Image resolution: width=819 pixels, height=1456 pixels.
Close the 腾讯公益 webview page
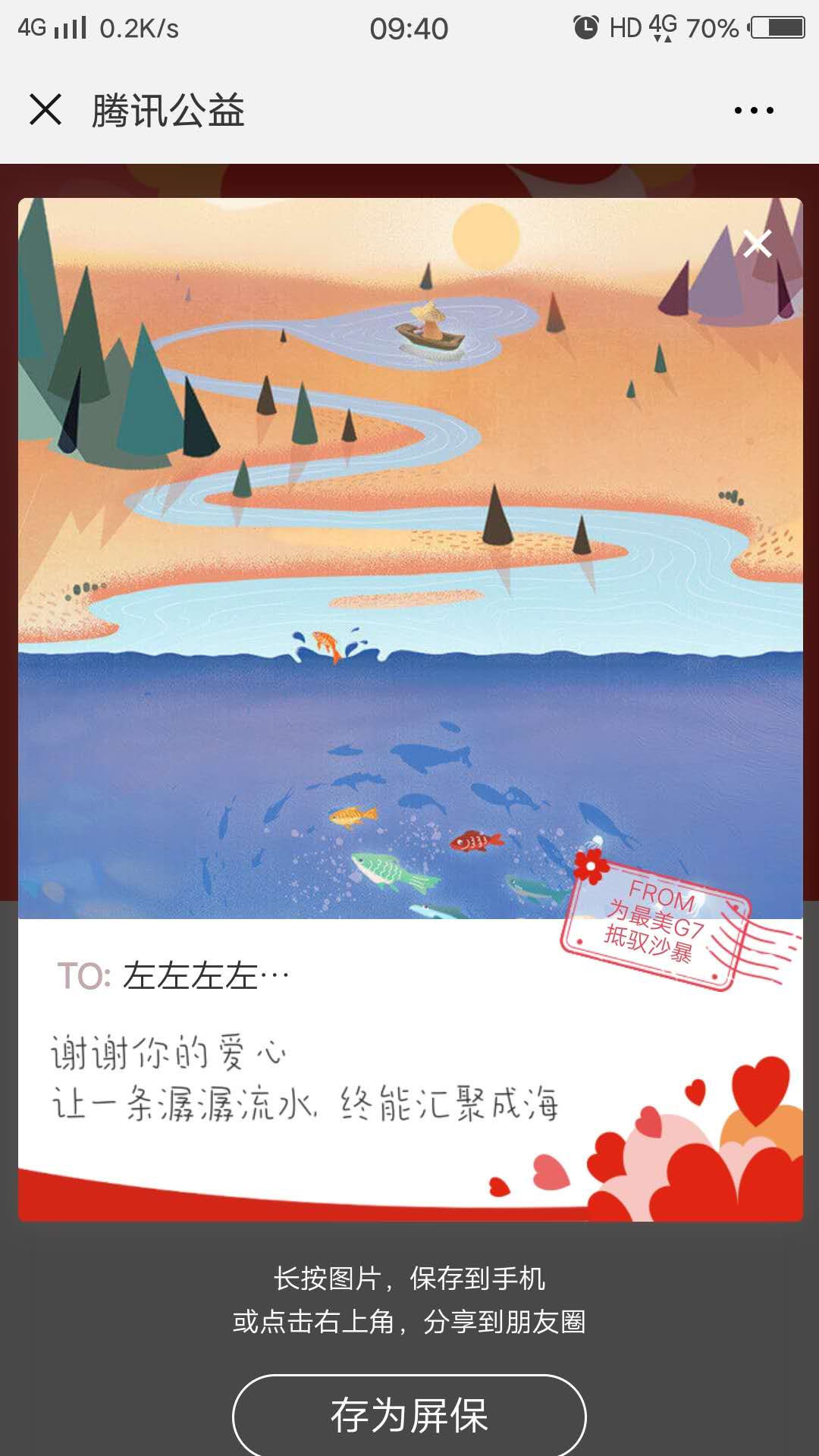[45, 109]
